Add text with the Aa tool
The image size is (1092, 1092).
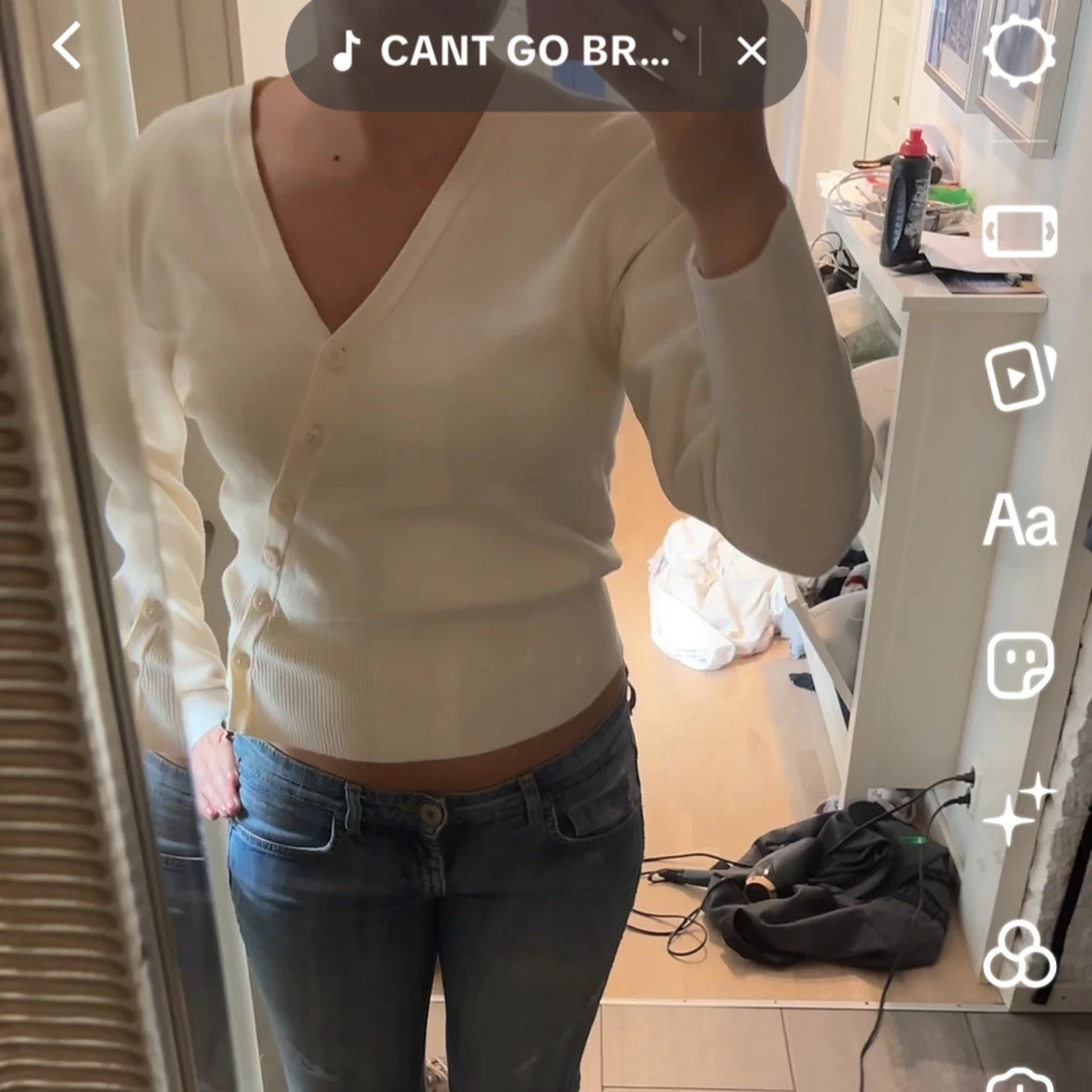tap(1019, 519)
